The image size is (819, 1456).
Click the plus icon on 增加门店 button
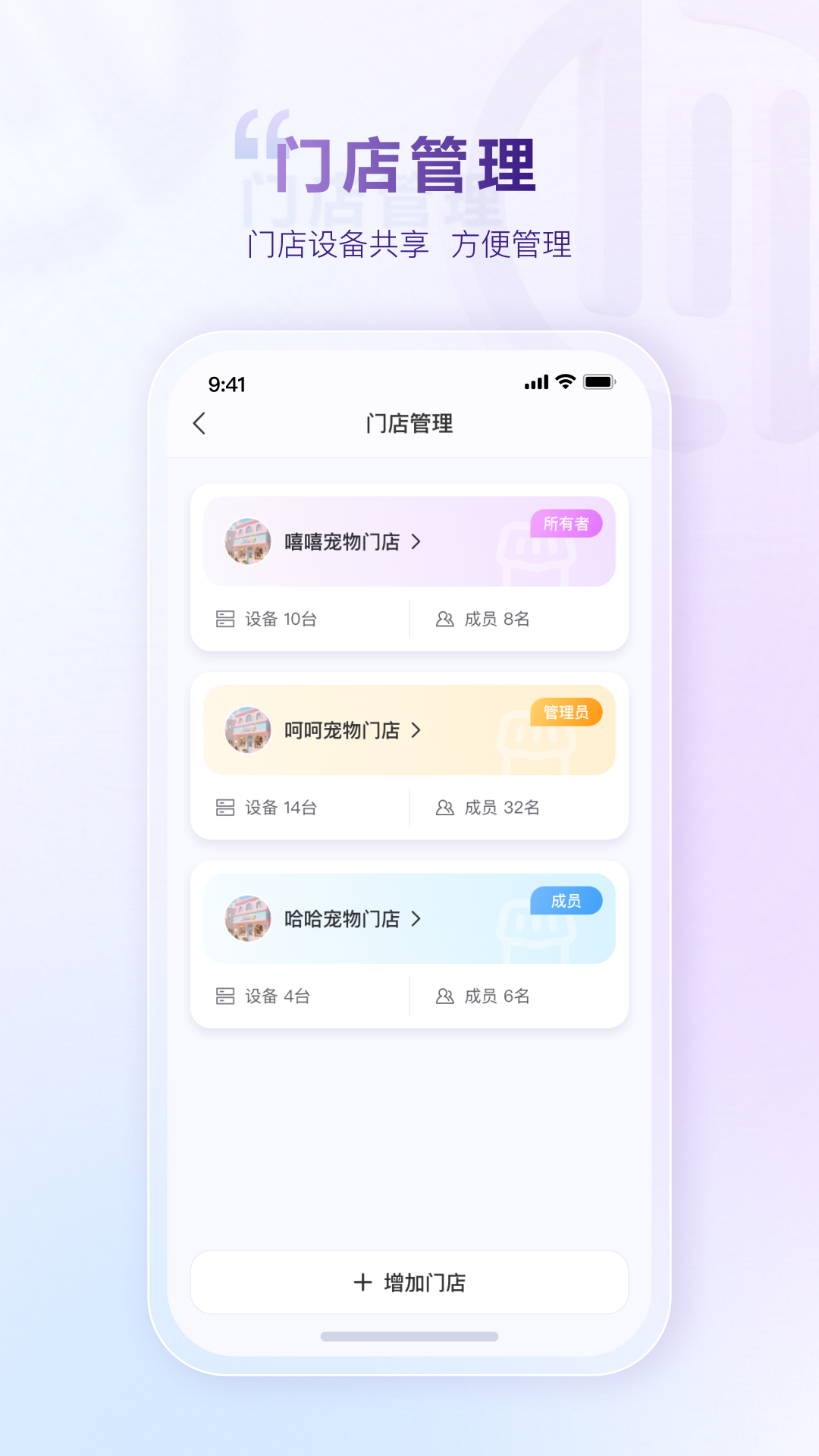point(362,1282)
